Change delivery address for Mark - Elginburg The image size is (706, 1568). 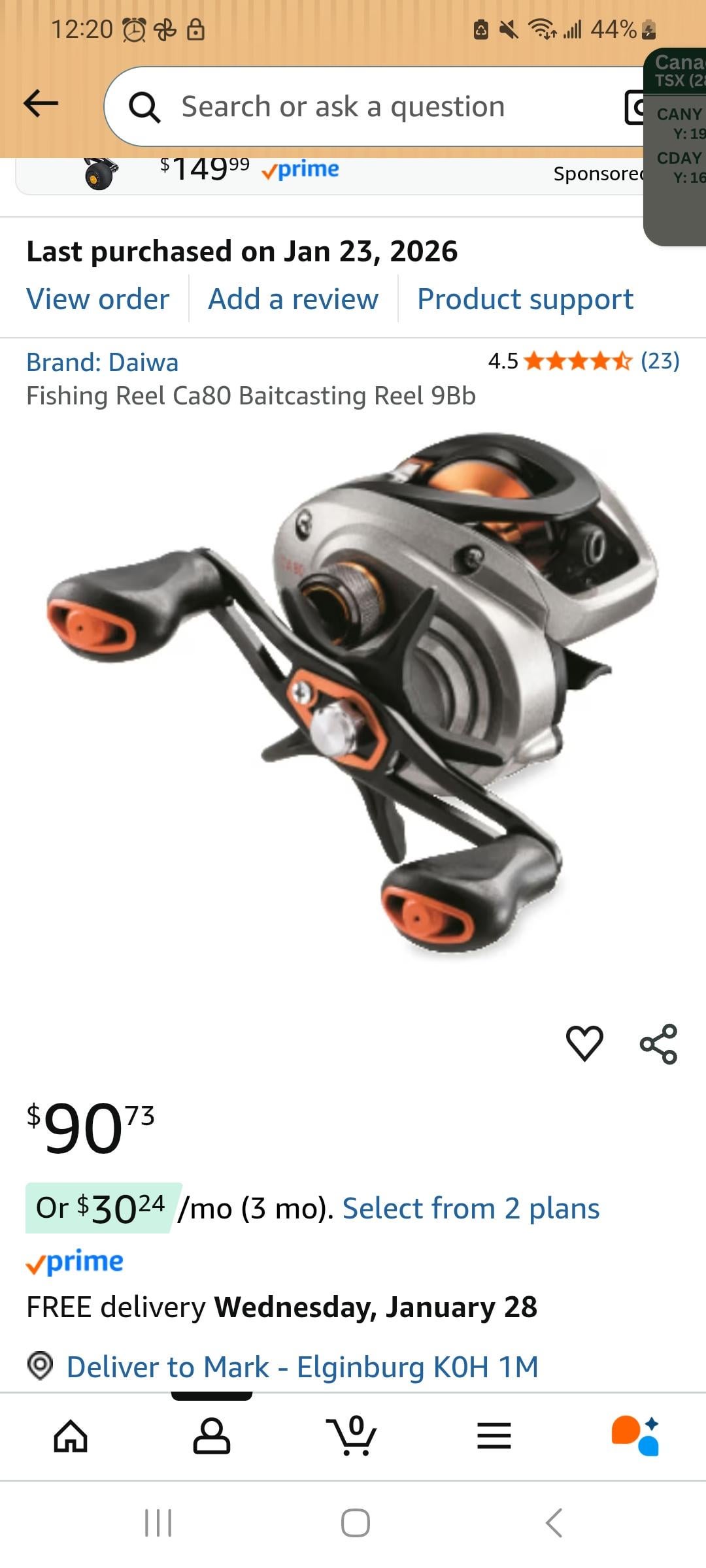(302, 1367)
